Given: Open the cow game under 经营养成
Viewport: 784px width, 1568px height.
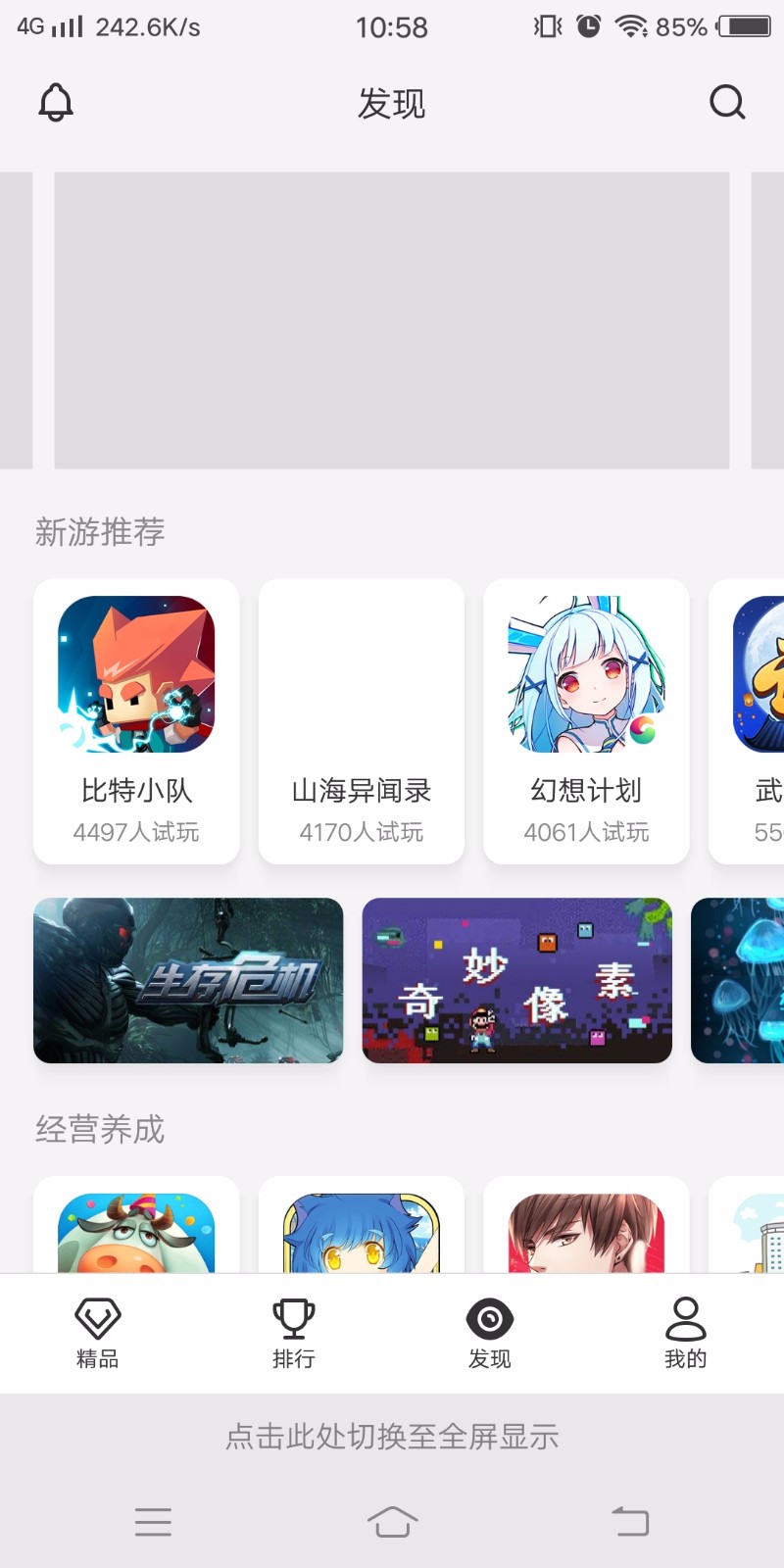Looking at the screenshot, I should point(135,1235).
